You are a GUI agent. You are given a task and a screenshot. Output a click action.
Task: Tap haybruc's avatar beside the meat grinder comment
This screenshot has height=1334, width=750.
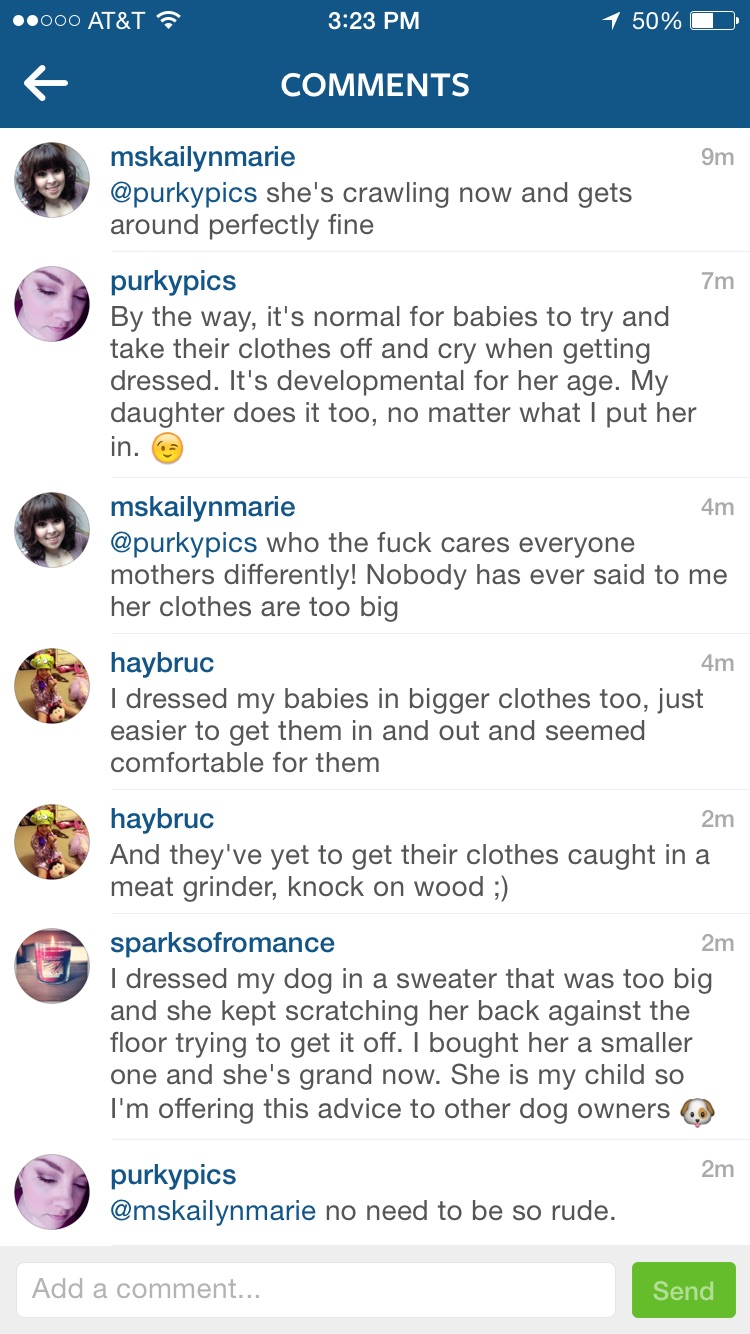(52, 842)
